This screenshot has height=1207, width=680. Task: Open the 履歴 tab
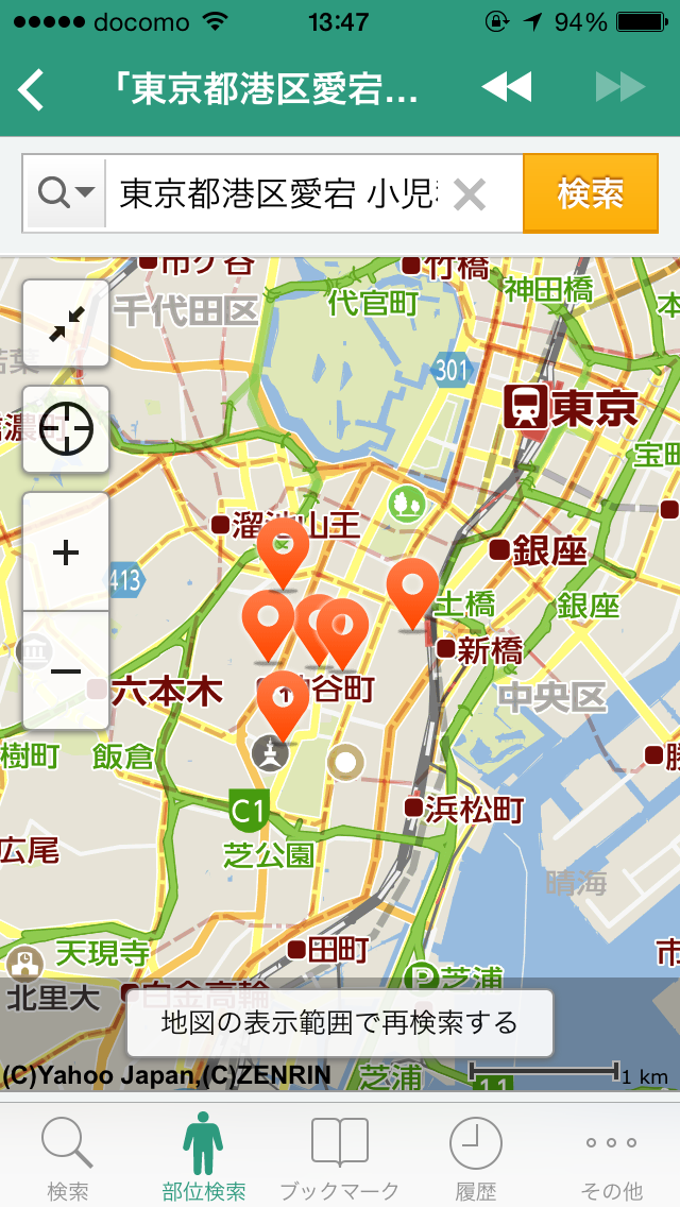click(x=476, y=1160)
